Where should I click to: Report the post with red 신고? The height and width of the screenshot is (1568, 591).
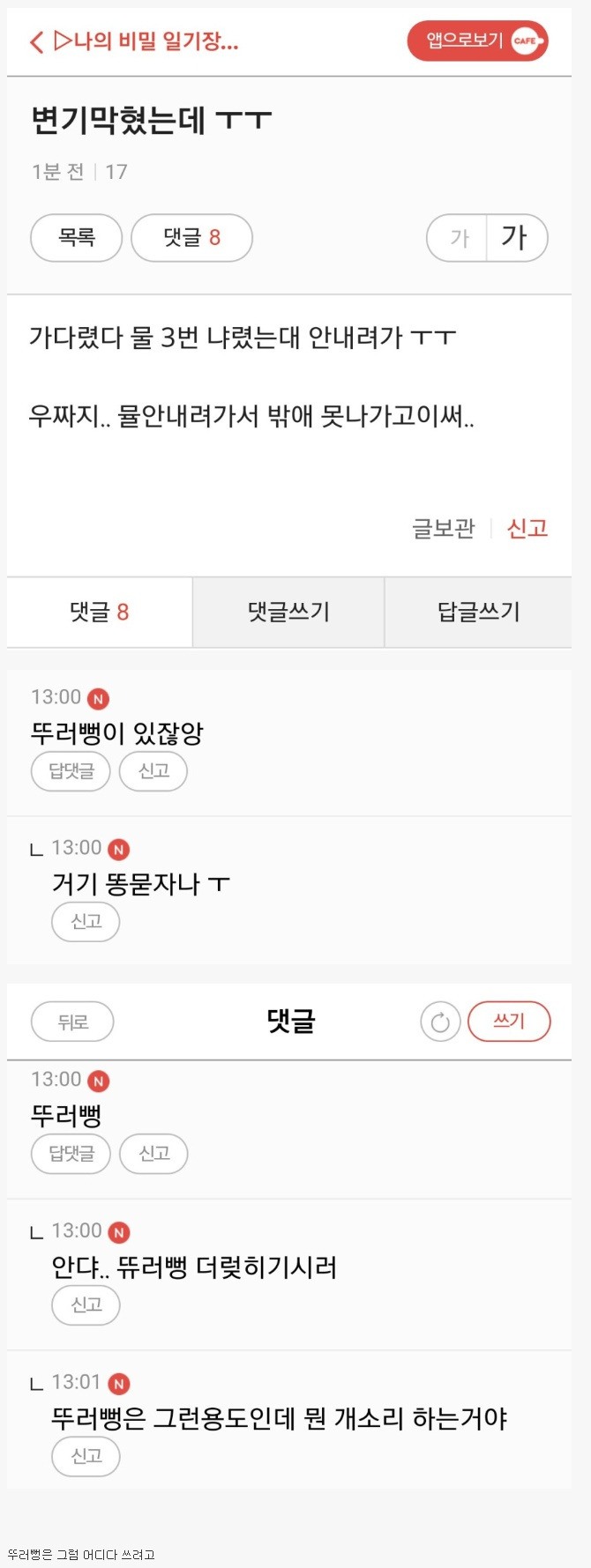[x=527, y=528]
